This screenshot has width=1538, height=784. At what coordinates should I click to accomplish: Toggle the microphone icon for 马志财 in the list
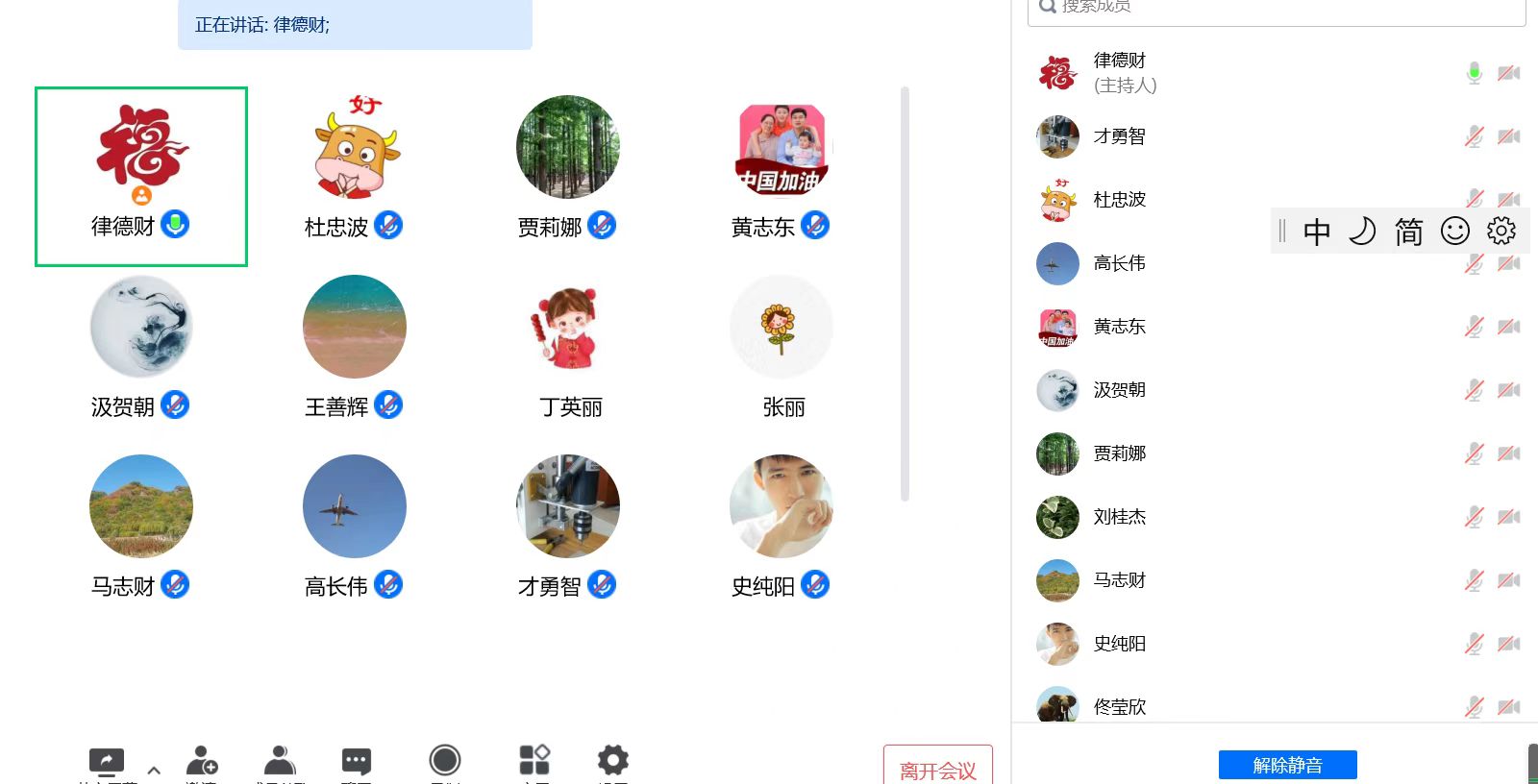[x=1474, y=580]
